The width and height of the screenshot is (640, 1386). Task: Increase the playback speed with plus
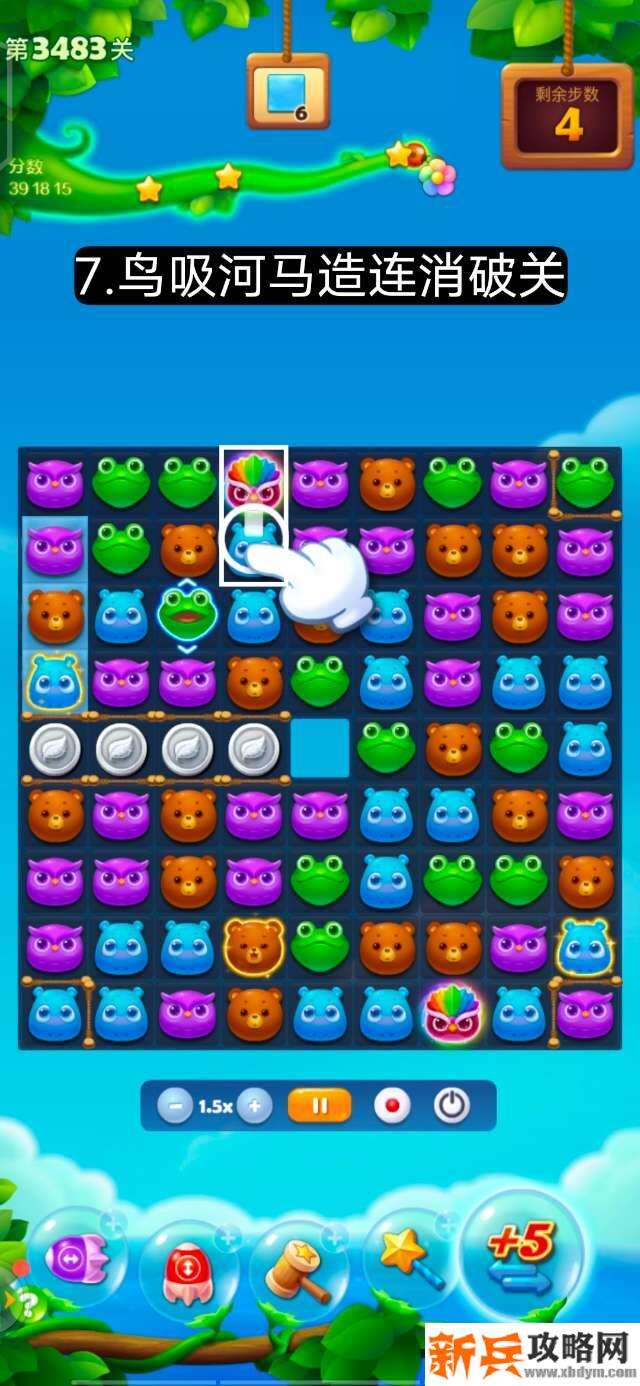(255, 1106)
